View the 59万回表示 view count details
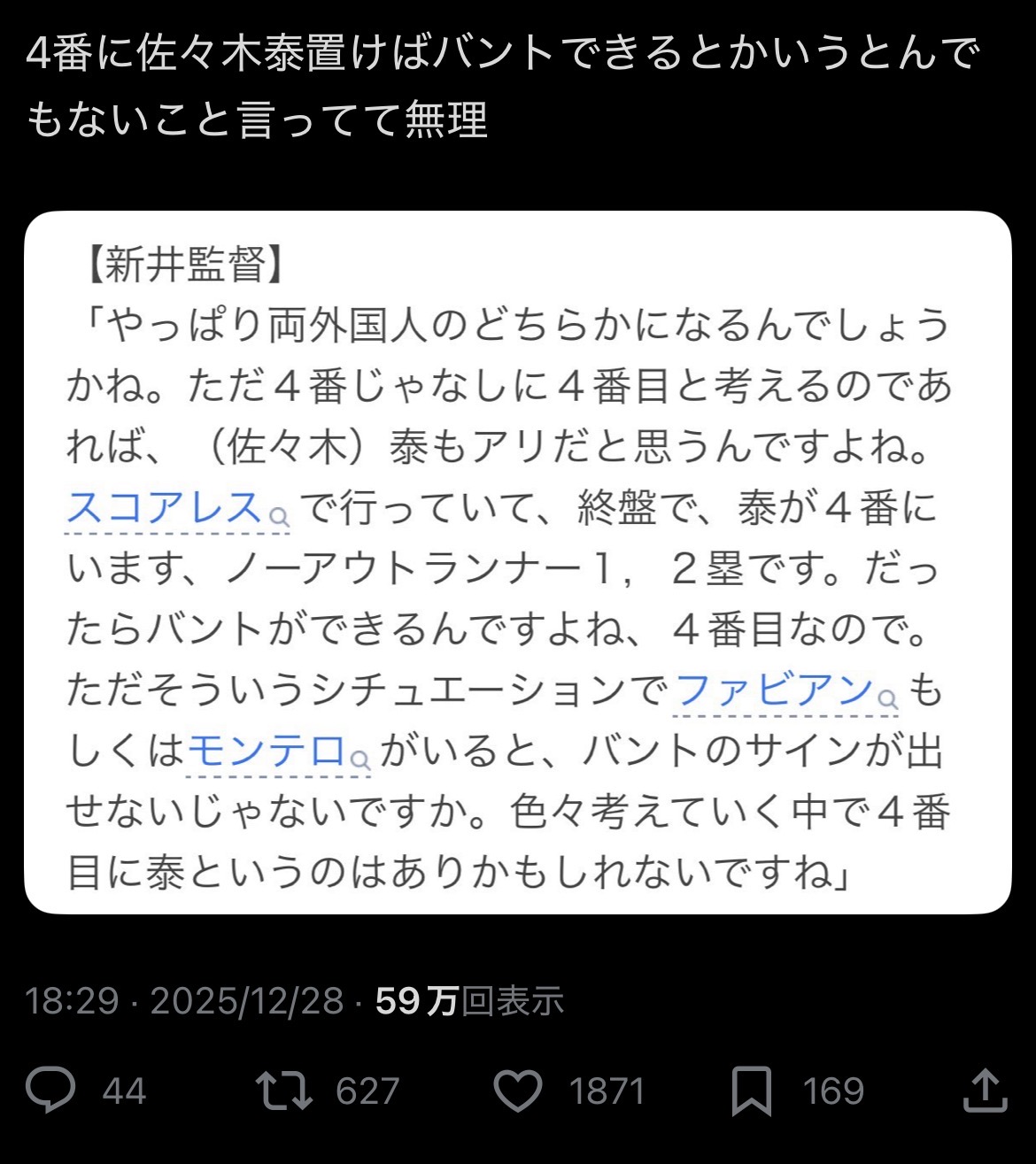The width and height of the screenshot is (1036, 1164). tap(469, 1001)
